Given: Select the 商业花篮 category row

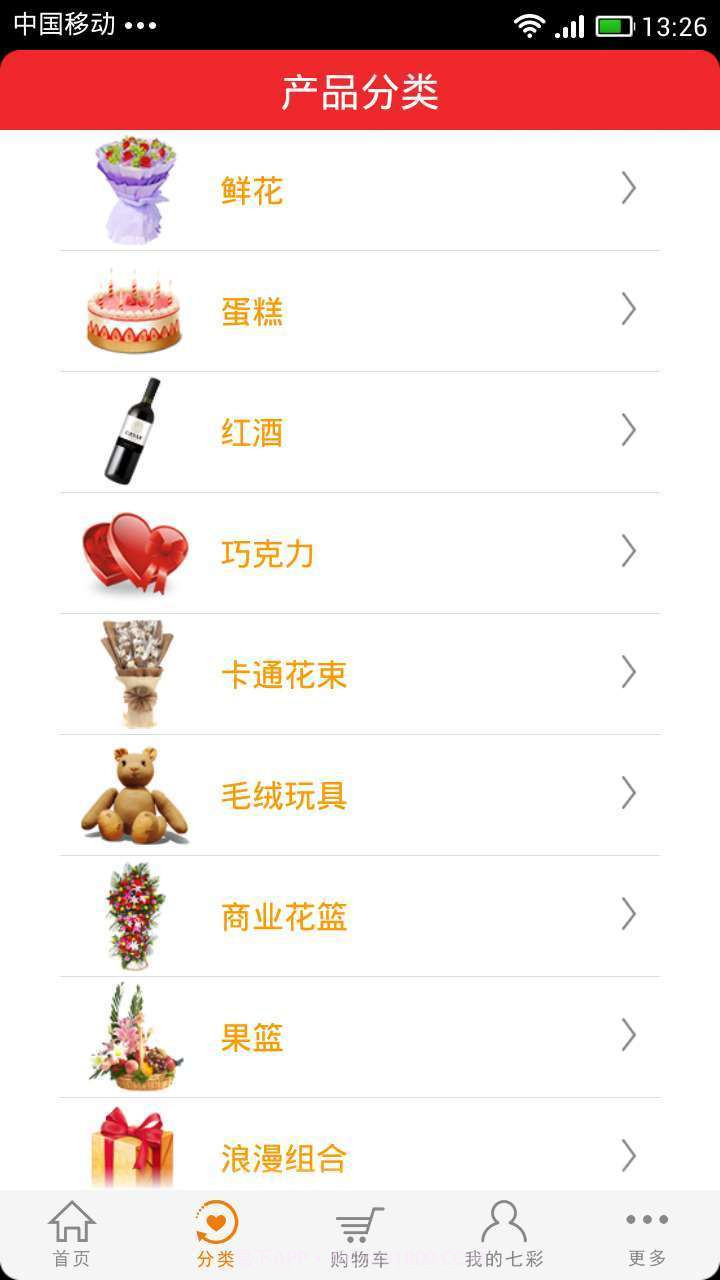Looking at the screenshot, I should (285, 915).
